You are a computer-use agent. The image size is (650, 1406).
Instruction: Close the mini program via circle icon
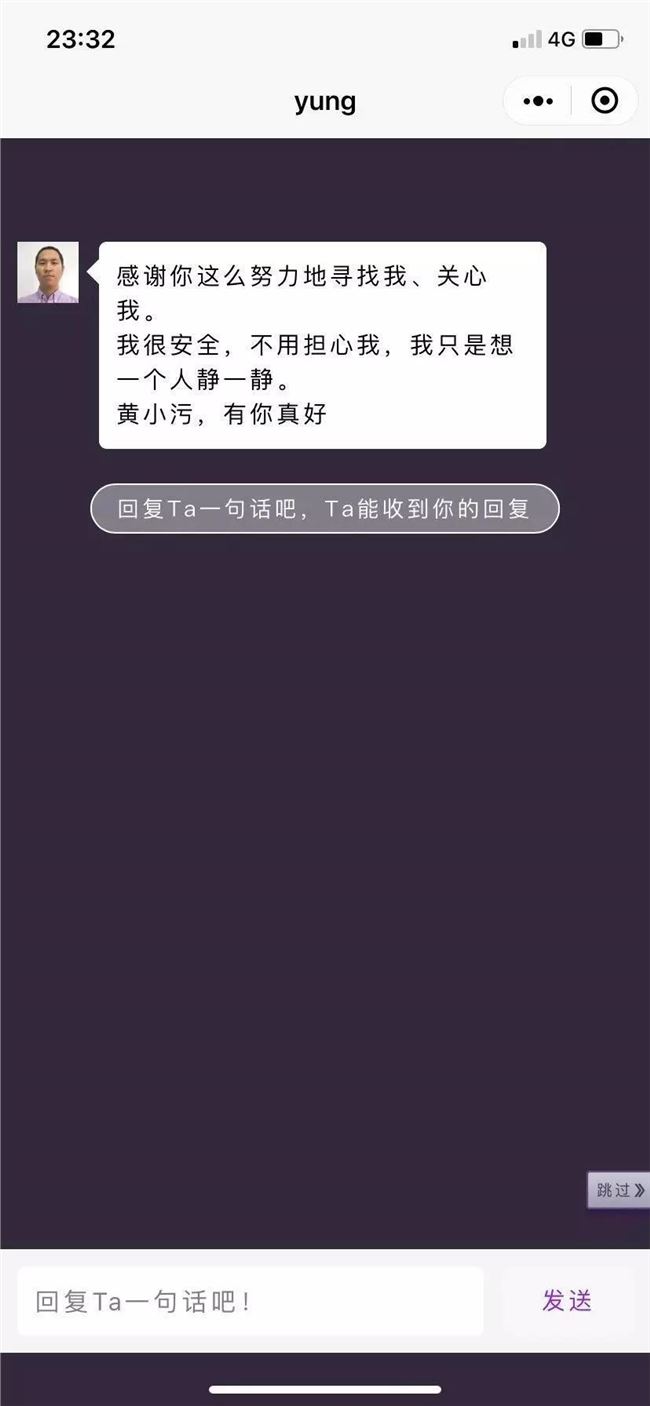[x=605, y=101]
